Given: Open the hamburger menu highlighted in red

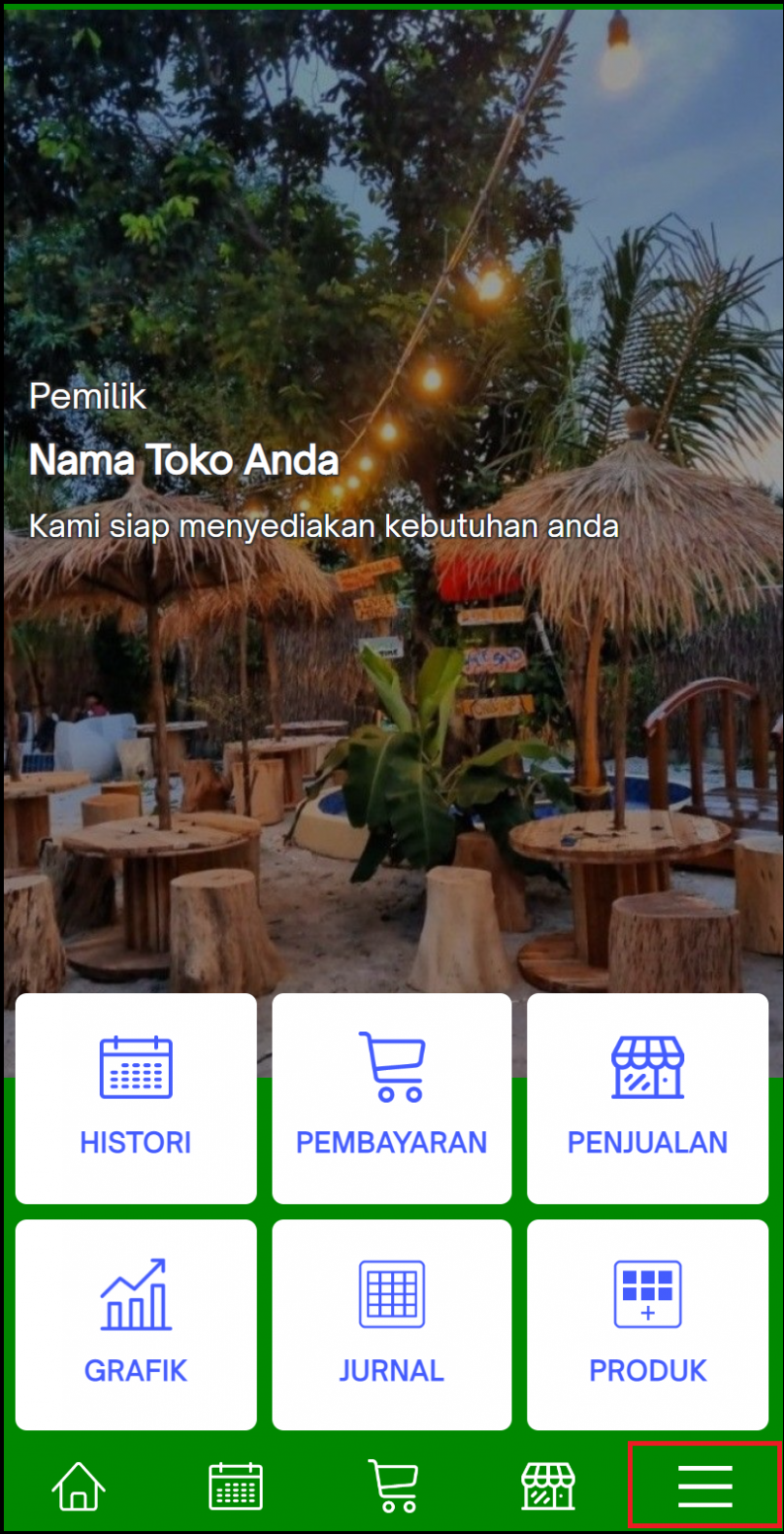Looking at the screenshot, I should 704,1484.
